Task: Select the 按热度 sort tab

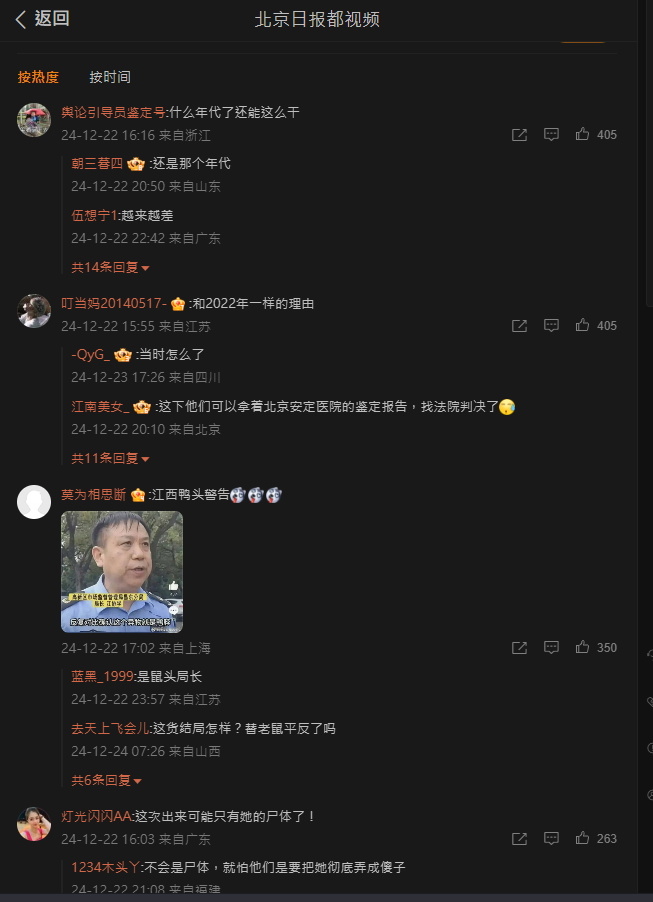Action: pos(38,77)
